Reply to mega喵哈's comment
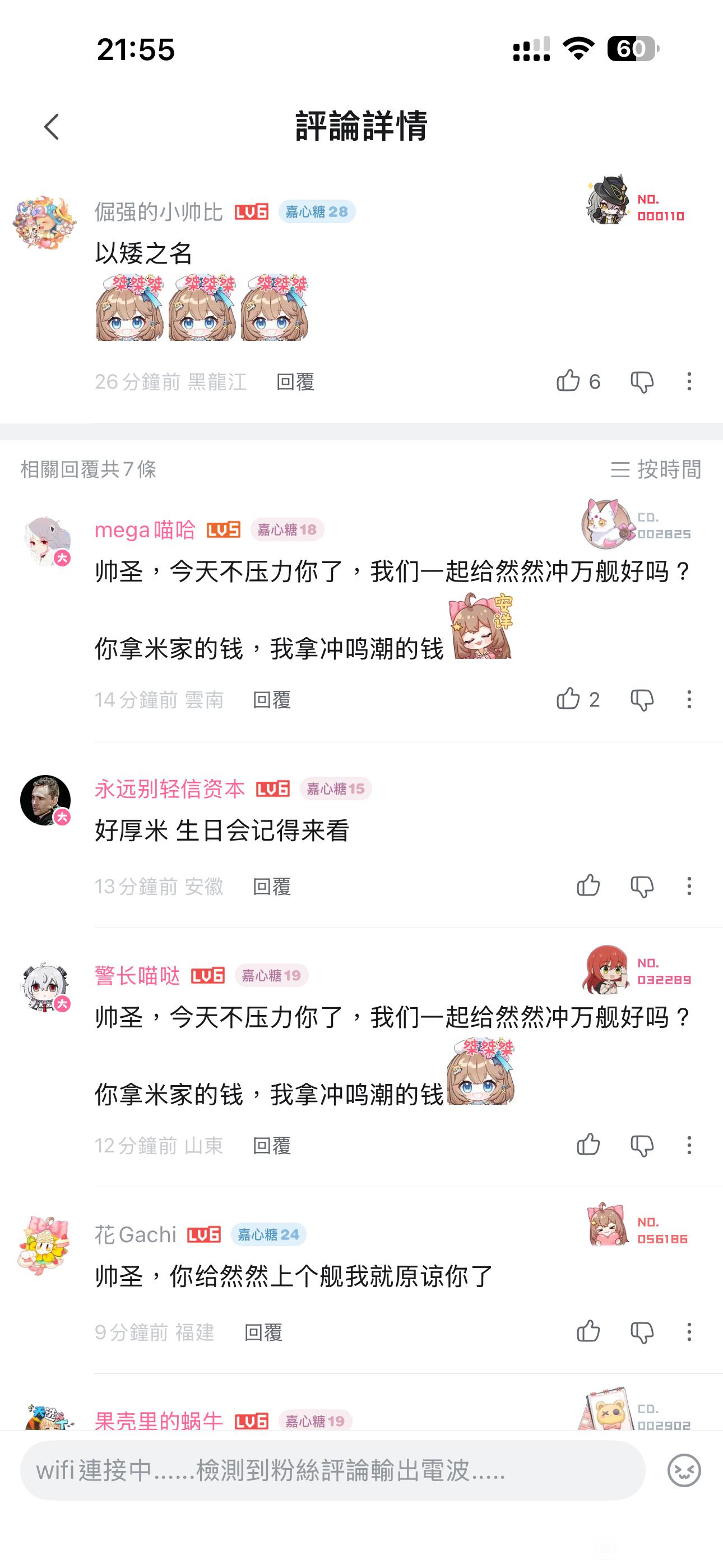The image size is (723, 1568). 271,699
